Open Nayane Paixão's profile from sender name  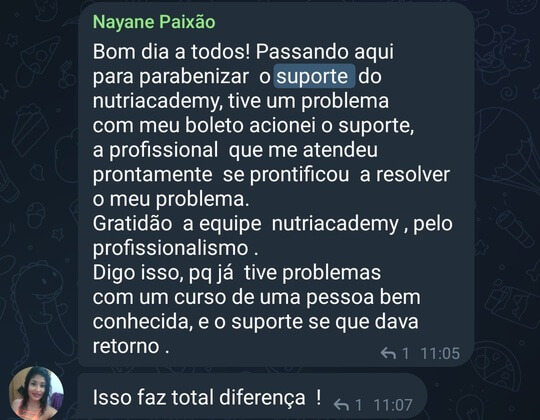coord(154,22)
